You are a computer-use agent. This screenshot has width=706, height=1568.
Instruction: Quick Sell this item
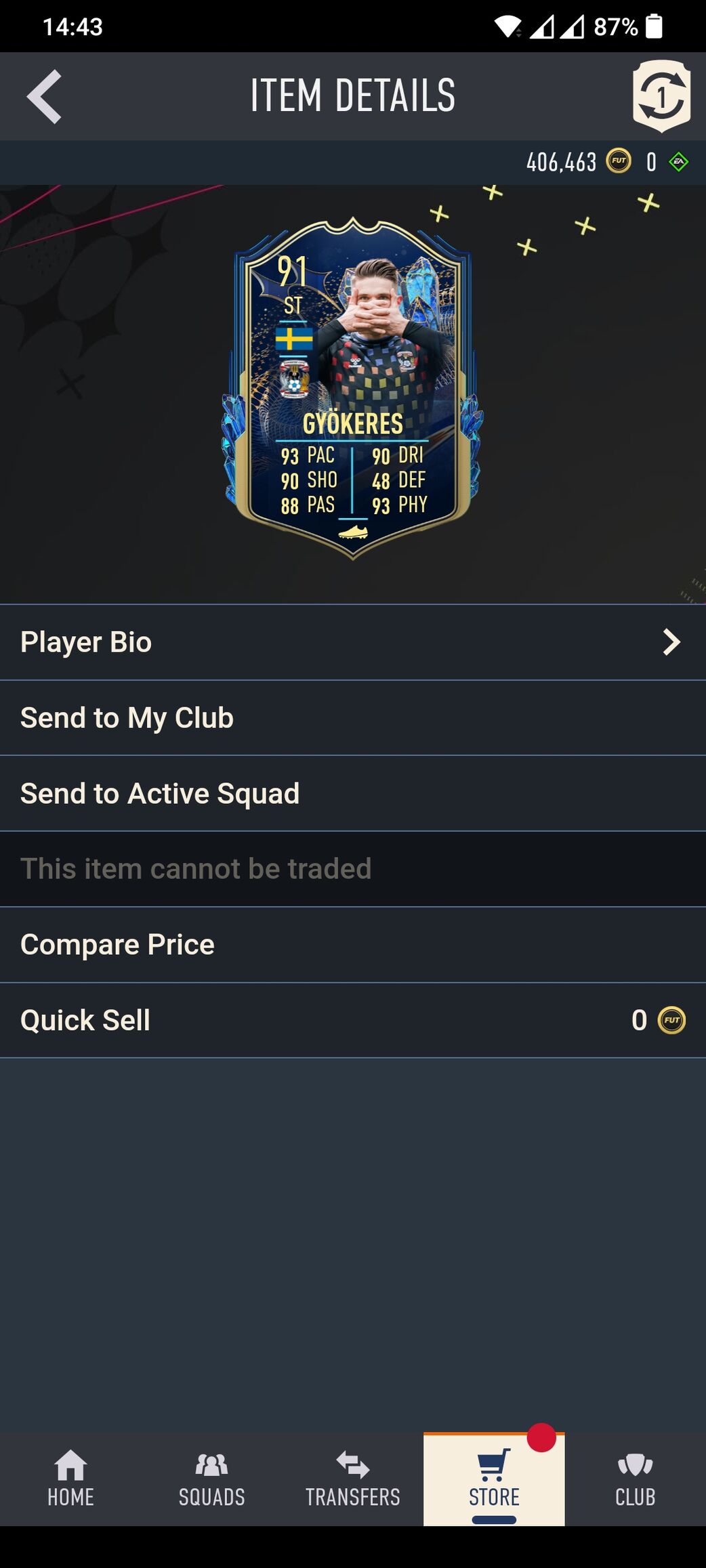[x=352, y=1020]
